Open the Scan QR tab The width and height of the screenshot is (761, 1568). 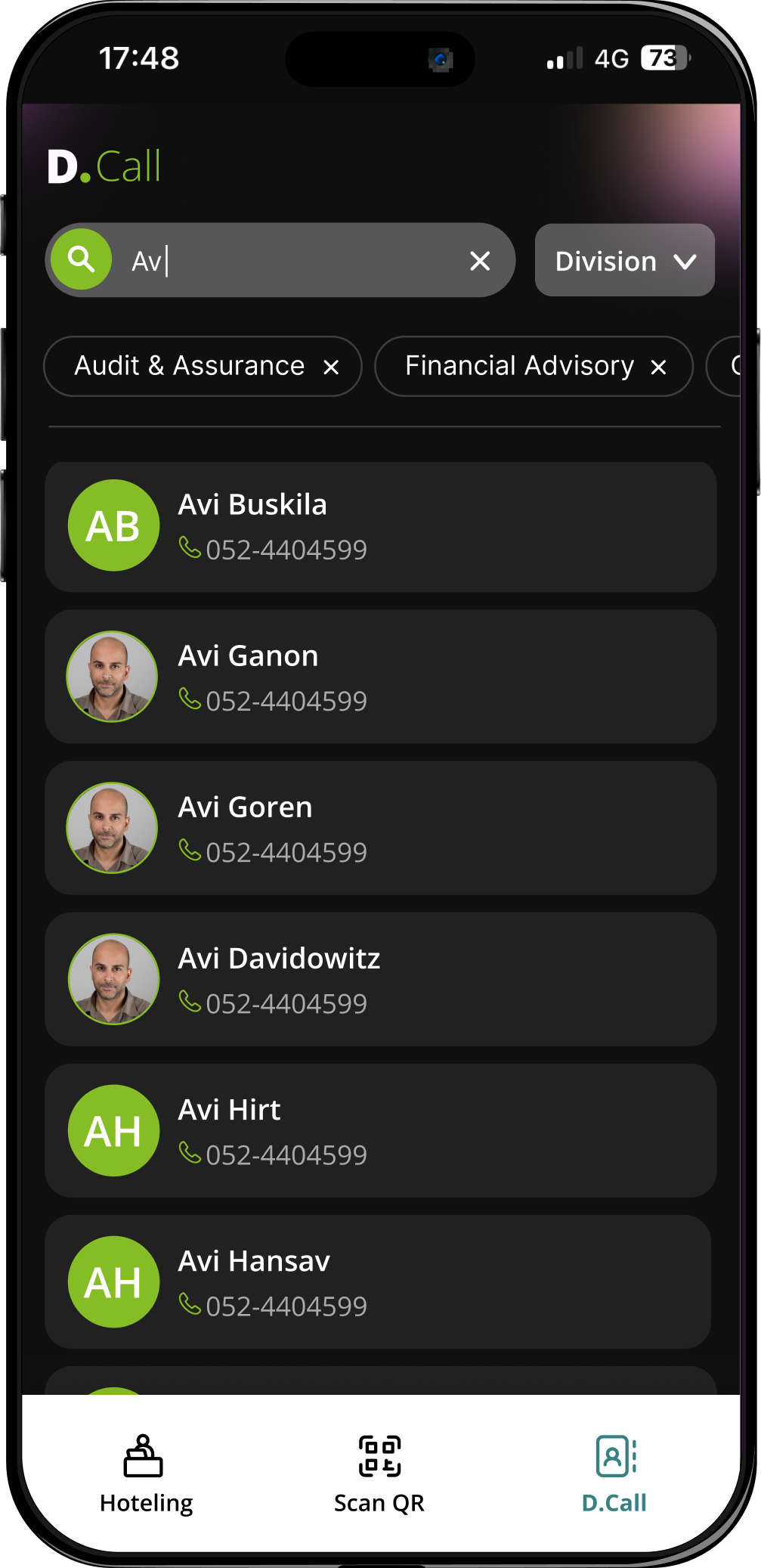click(379, 1475)
